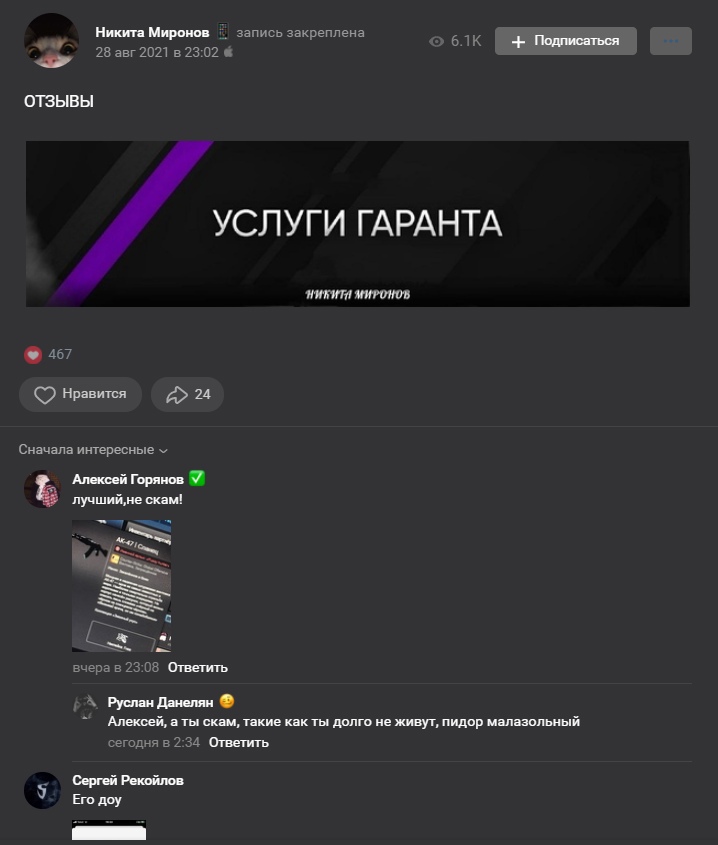
Task: Share the post via arrow button
Action: point(187,394)
